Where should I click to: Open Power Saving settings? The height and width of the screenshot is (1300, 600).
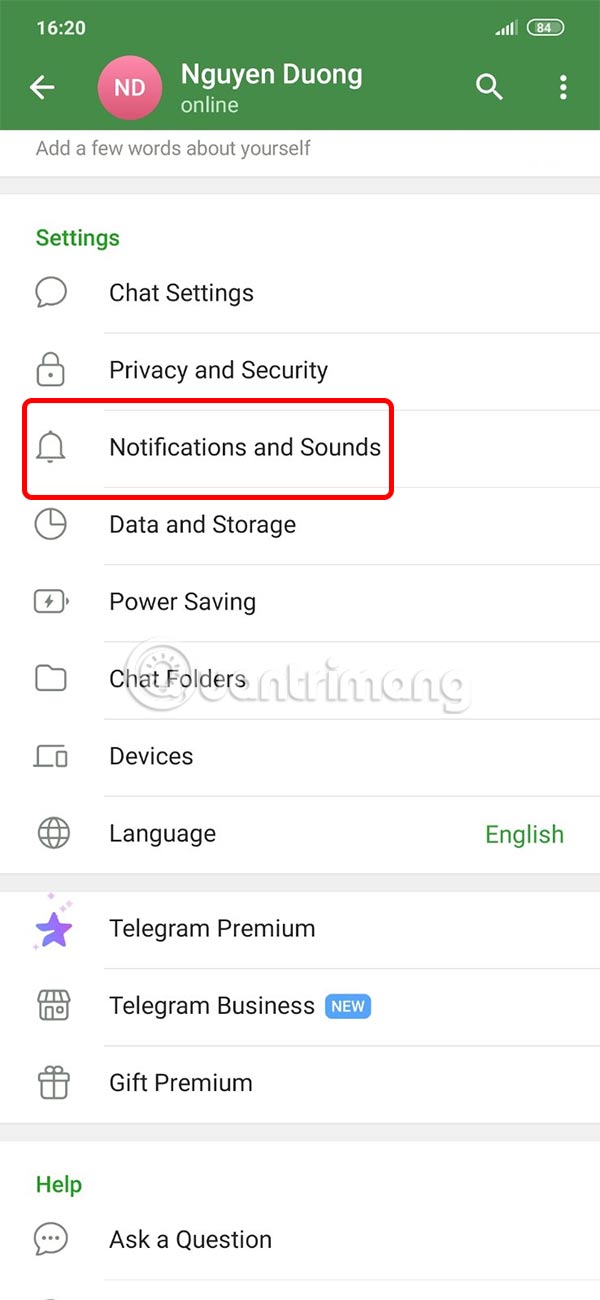pyautogui.click(x=182, y=602)
